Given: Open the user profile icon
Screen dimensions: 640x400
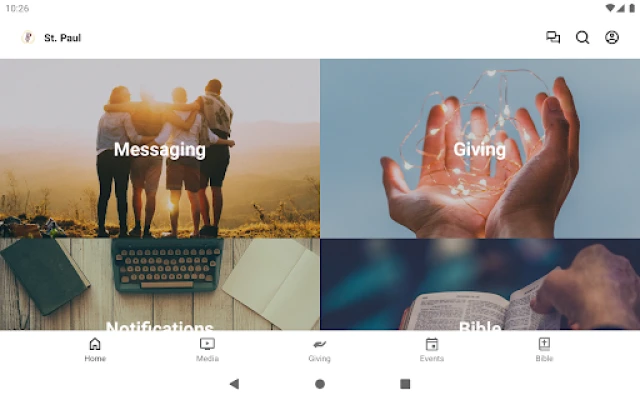Looking at the screenshot, I should (x=612, y=38).
